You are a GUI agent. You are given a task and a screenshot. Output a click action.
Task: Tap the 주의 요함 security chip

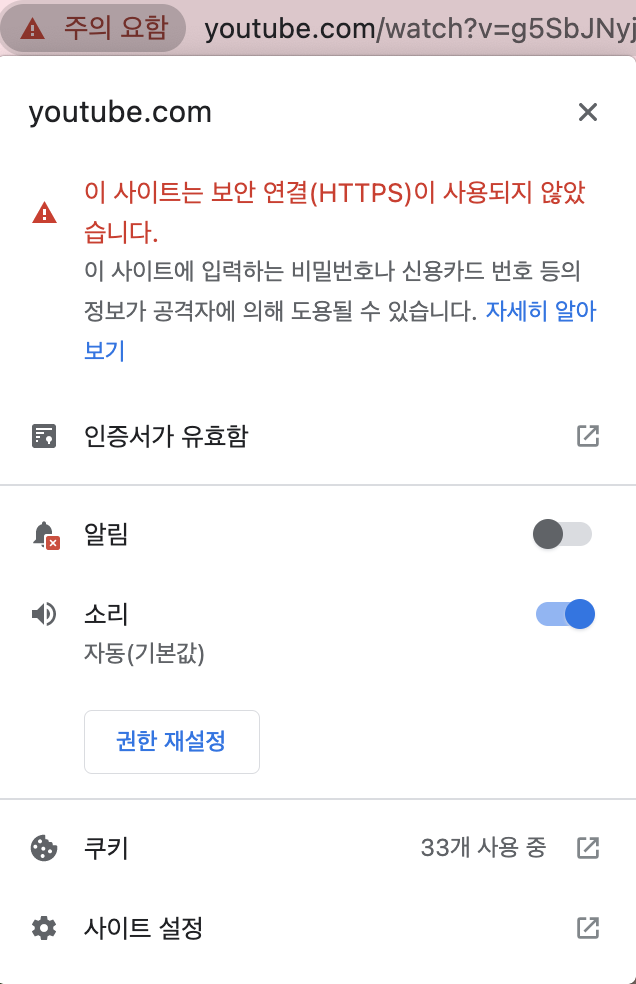(94, 28)
